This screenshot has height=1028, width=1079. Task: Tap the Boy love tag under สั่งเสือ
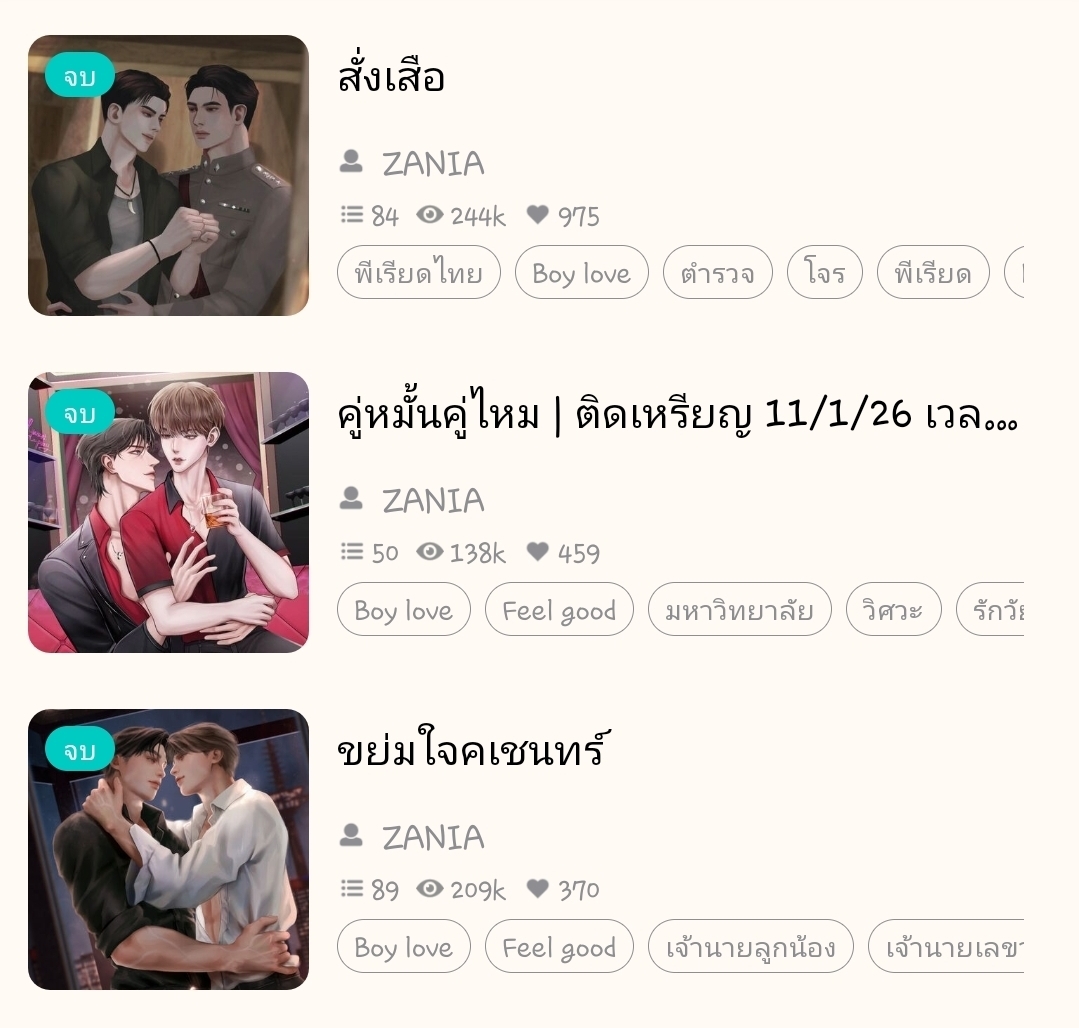581,273
